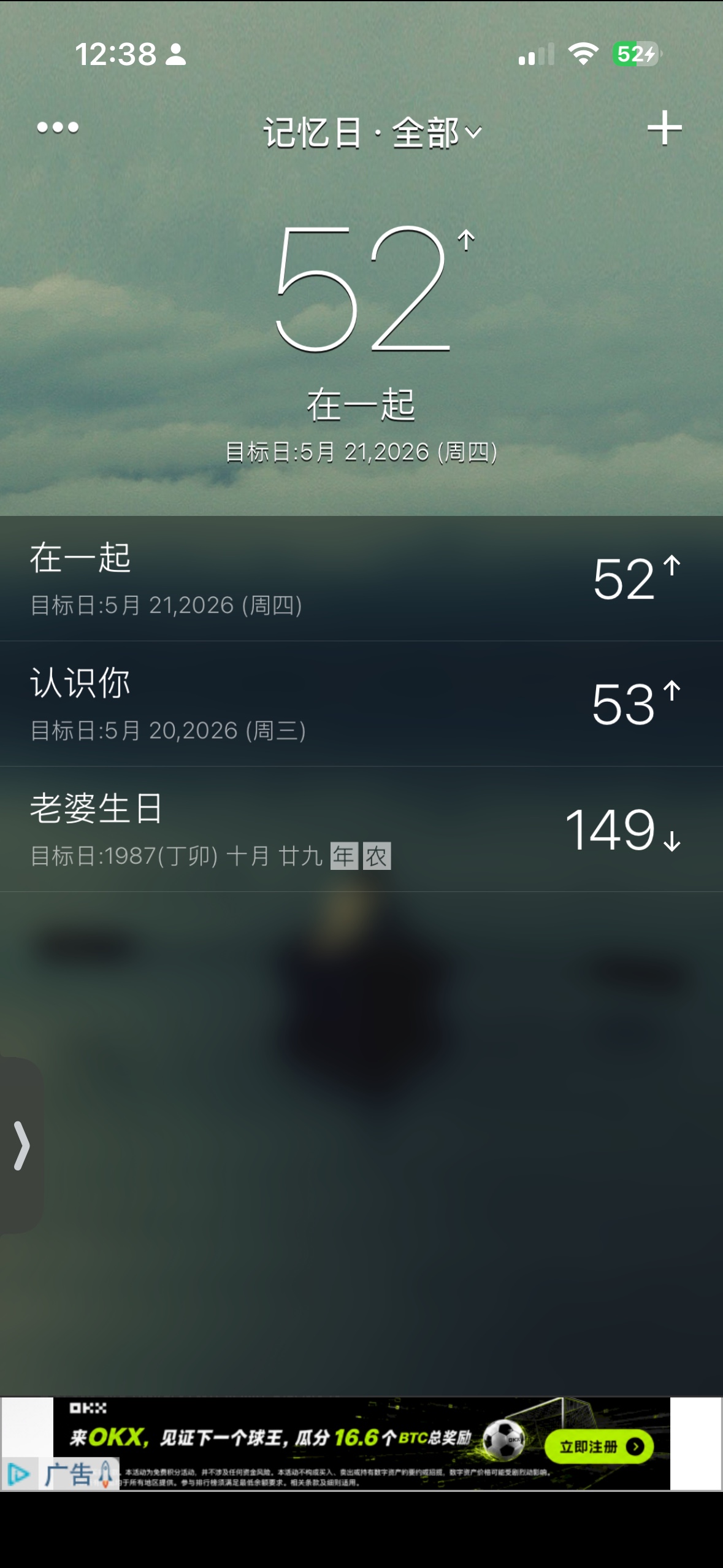Open the three-dot more menu
Screen dimensions: 723x1568
click(58, 128)
